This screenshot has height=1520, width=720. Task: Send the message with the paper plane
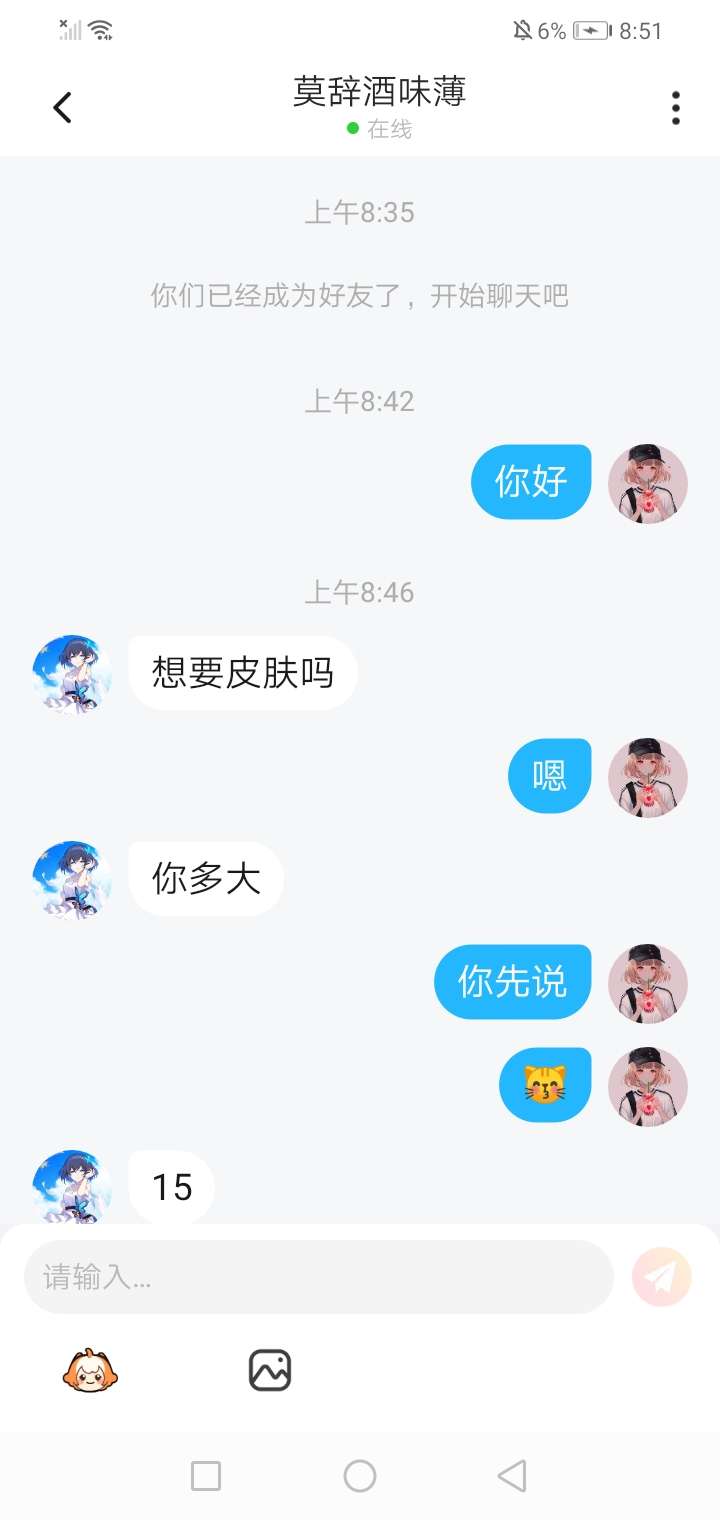[662, 1277]
